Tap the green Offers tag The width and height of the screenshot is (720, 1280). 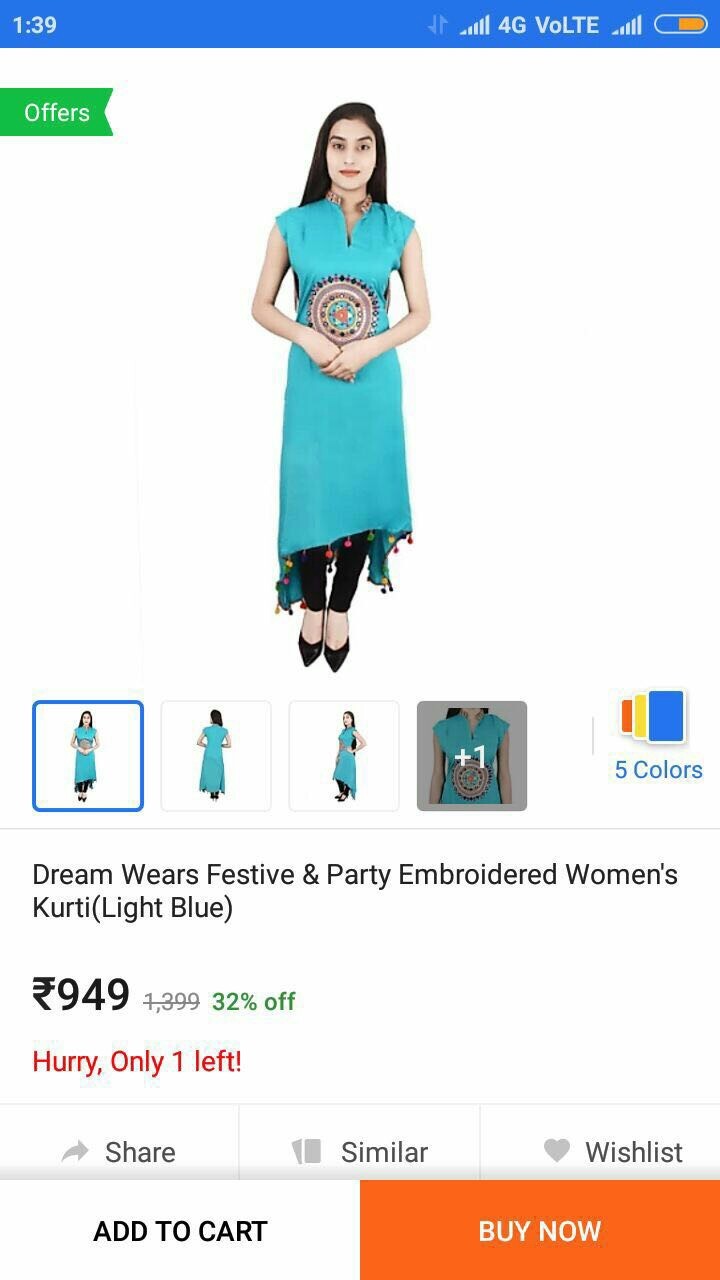coord(56,112)
